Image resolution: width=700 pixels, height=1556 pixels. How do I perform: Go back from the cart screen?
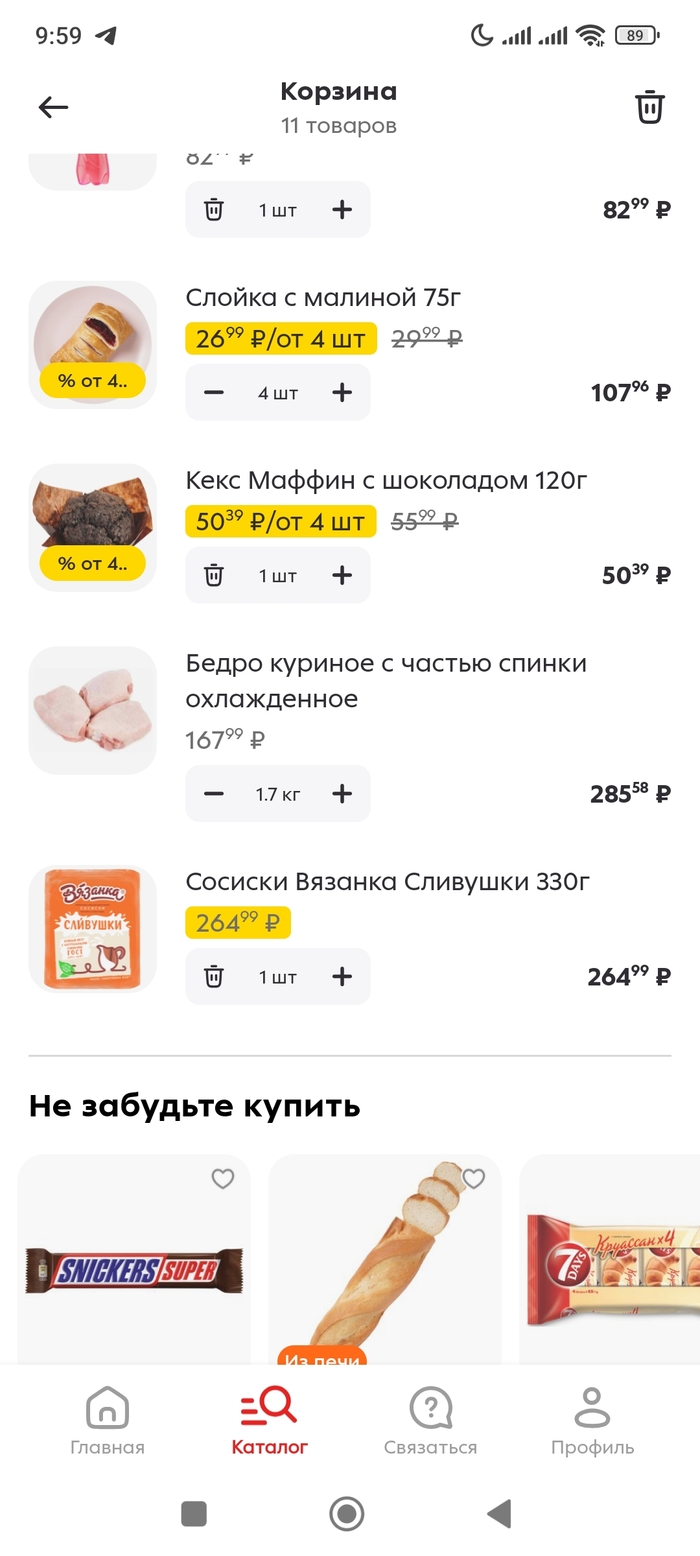click(53, 107)
